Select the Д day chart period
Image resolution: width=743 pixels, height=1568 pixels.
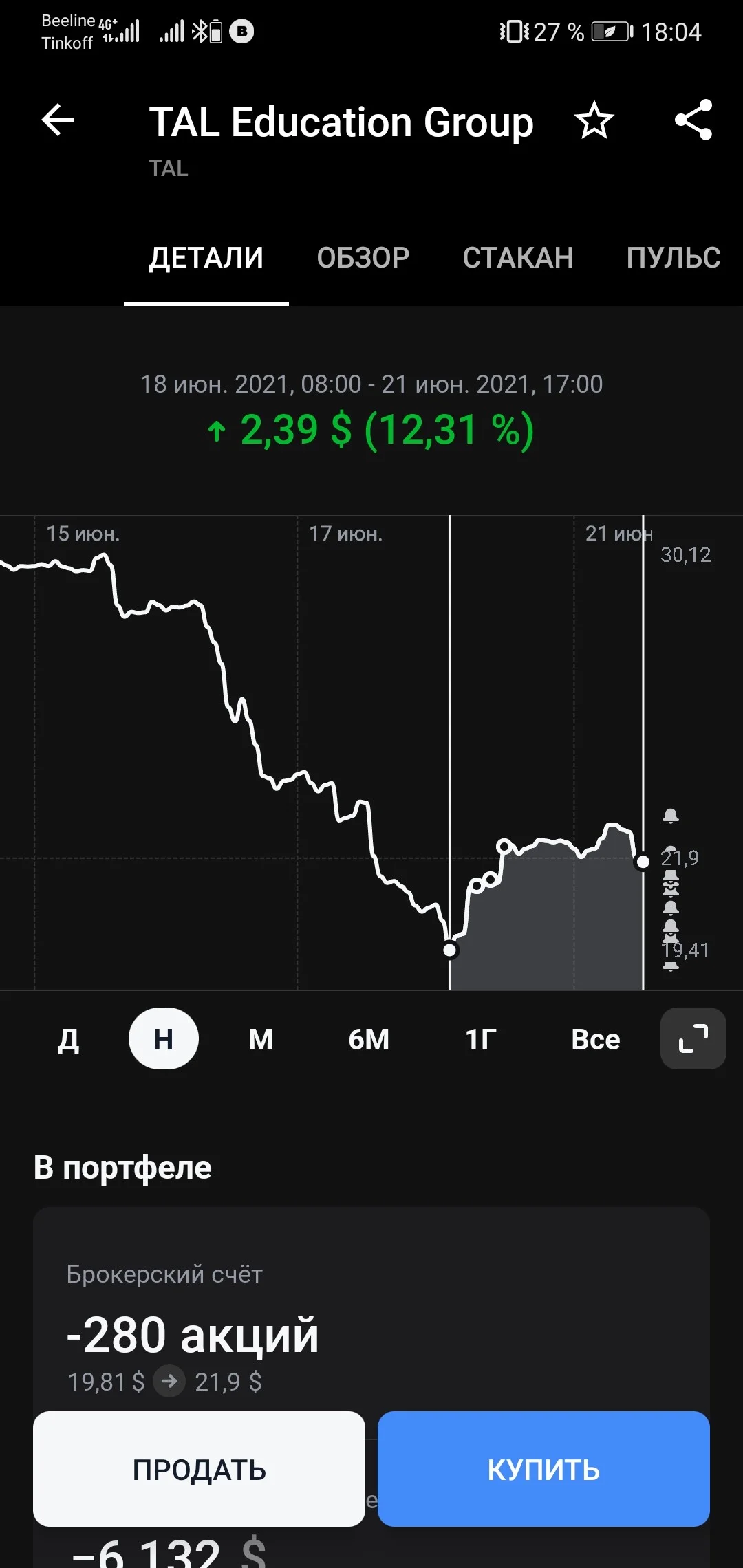[68, 1039]
